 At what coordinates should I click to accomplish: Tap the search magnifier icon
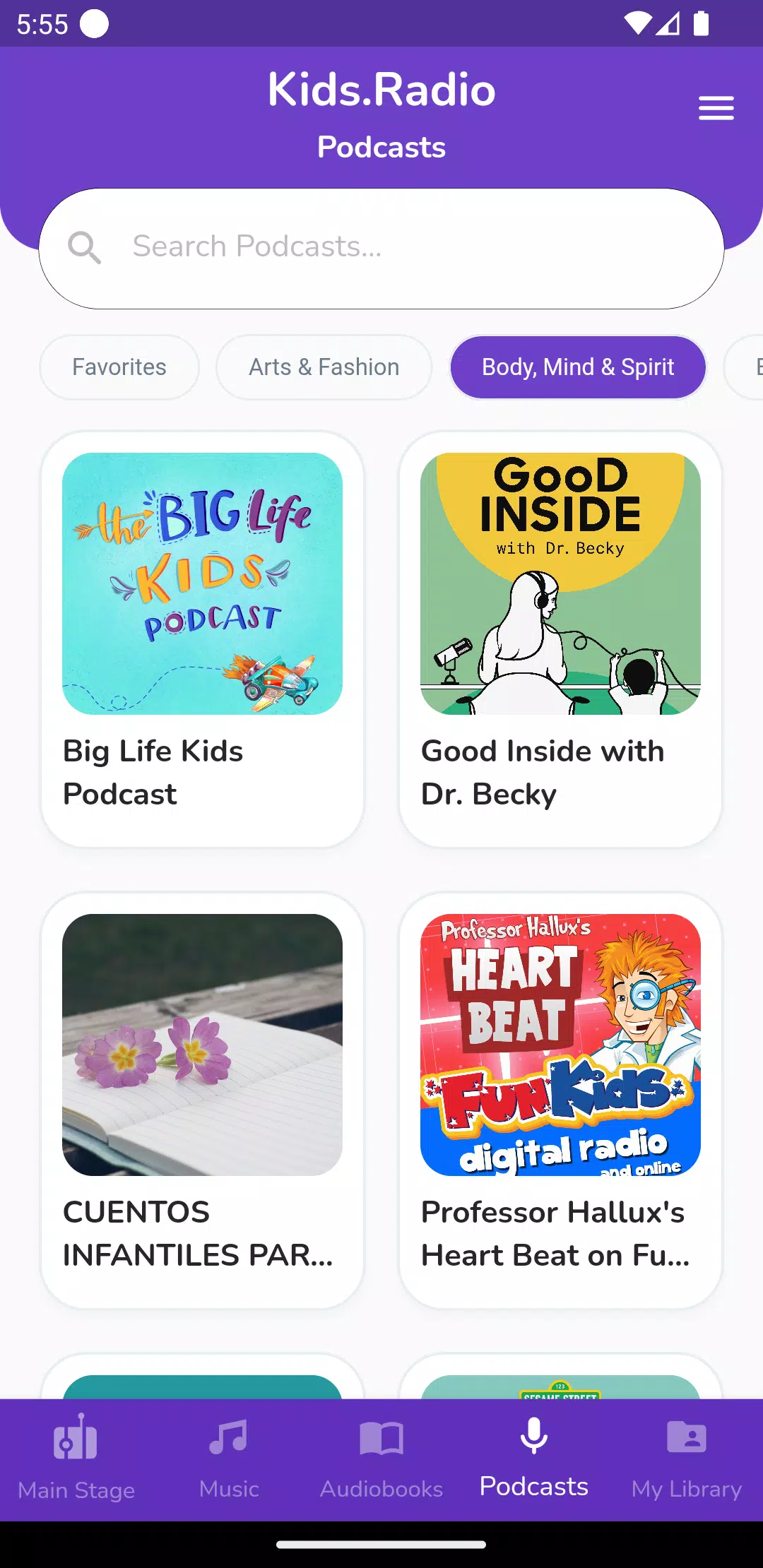click(85, 247)
